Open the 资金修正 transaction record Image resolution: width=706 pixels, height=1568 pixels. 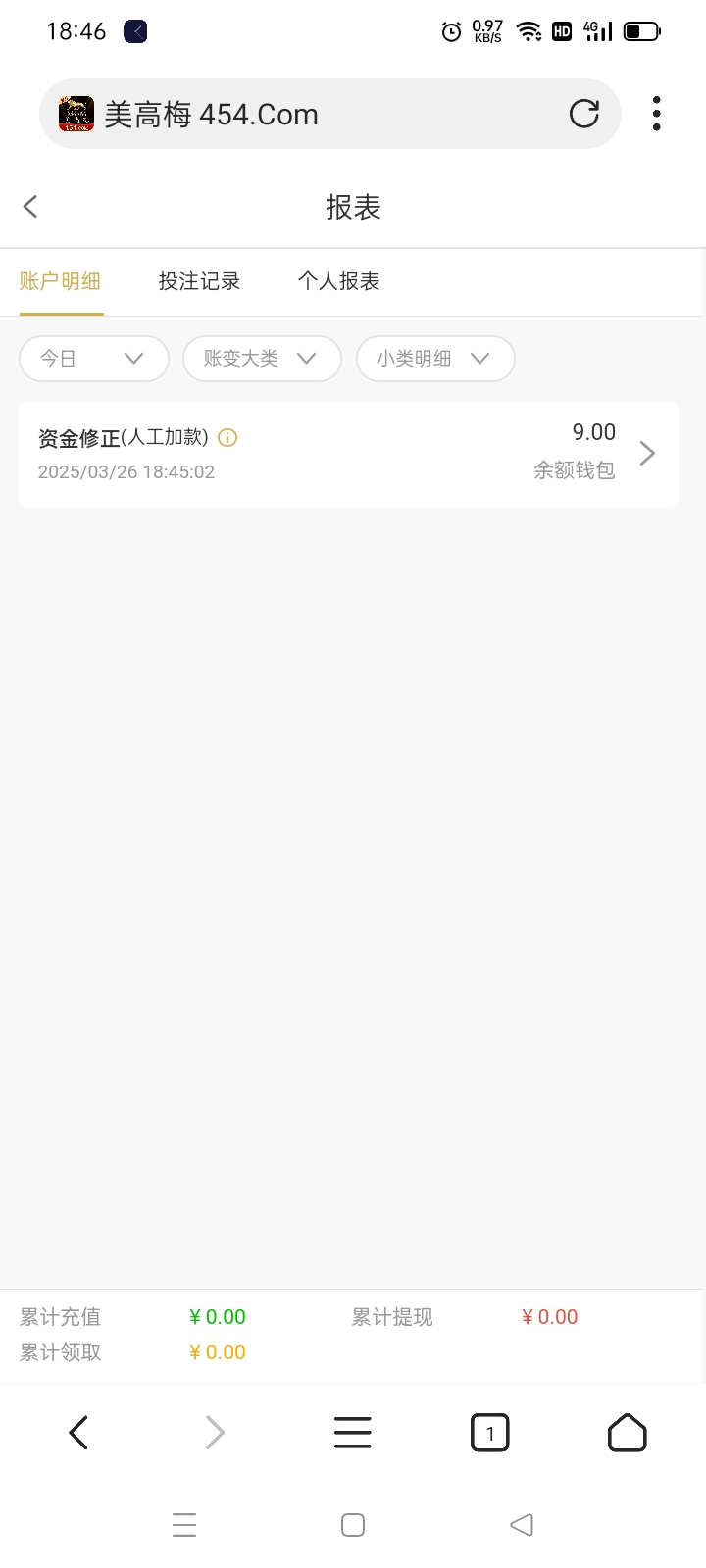click(x=348, y=454)
